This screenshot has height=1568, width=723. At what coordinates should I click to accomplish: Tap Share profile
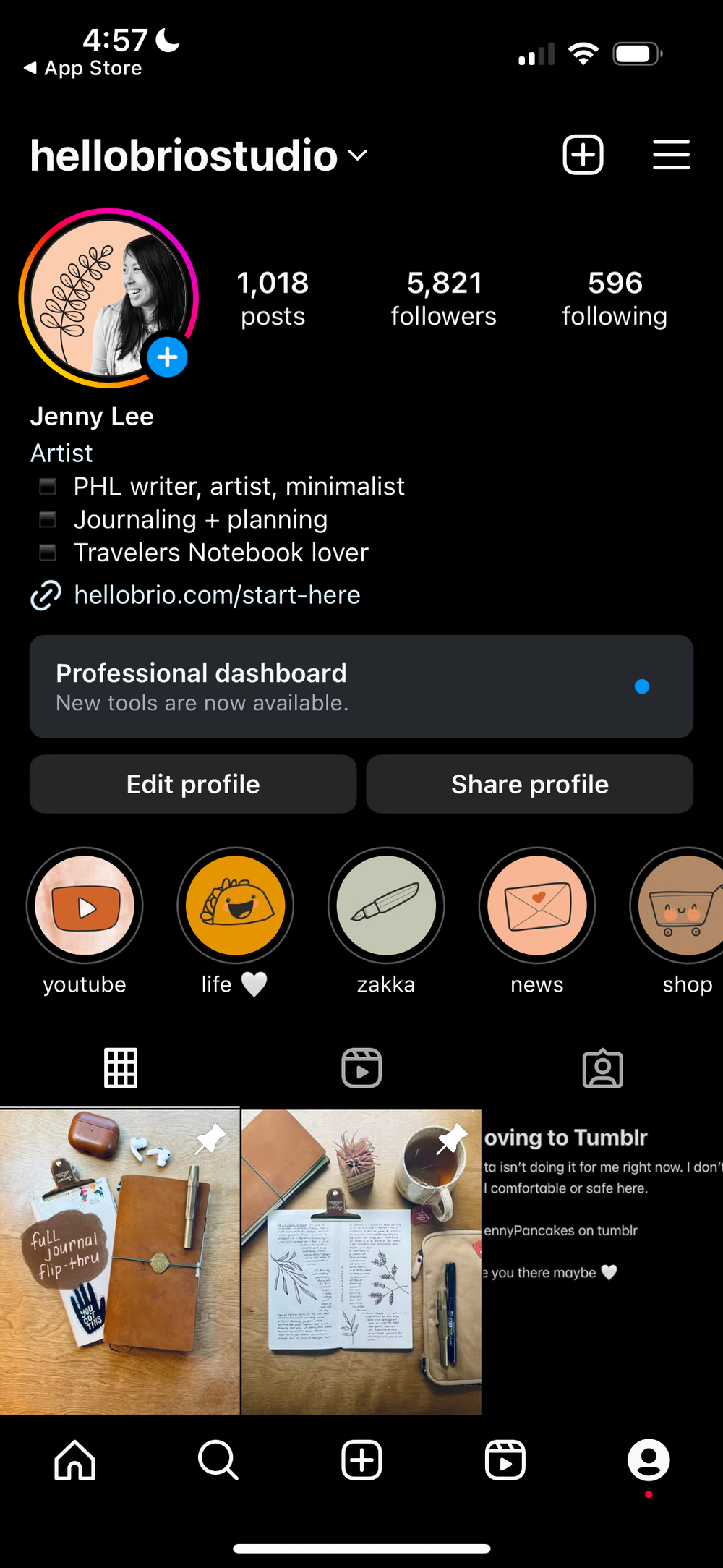point(530,784)
